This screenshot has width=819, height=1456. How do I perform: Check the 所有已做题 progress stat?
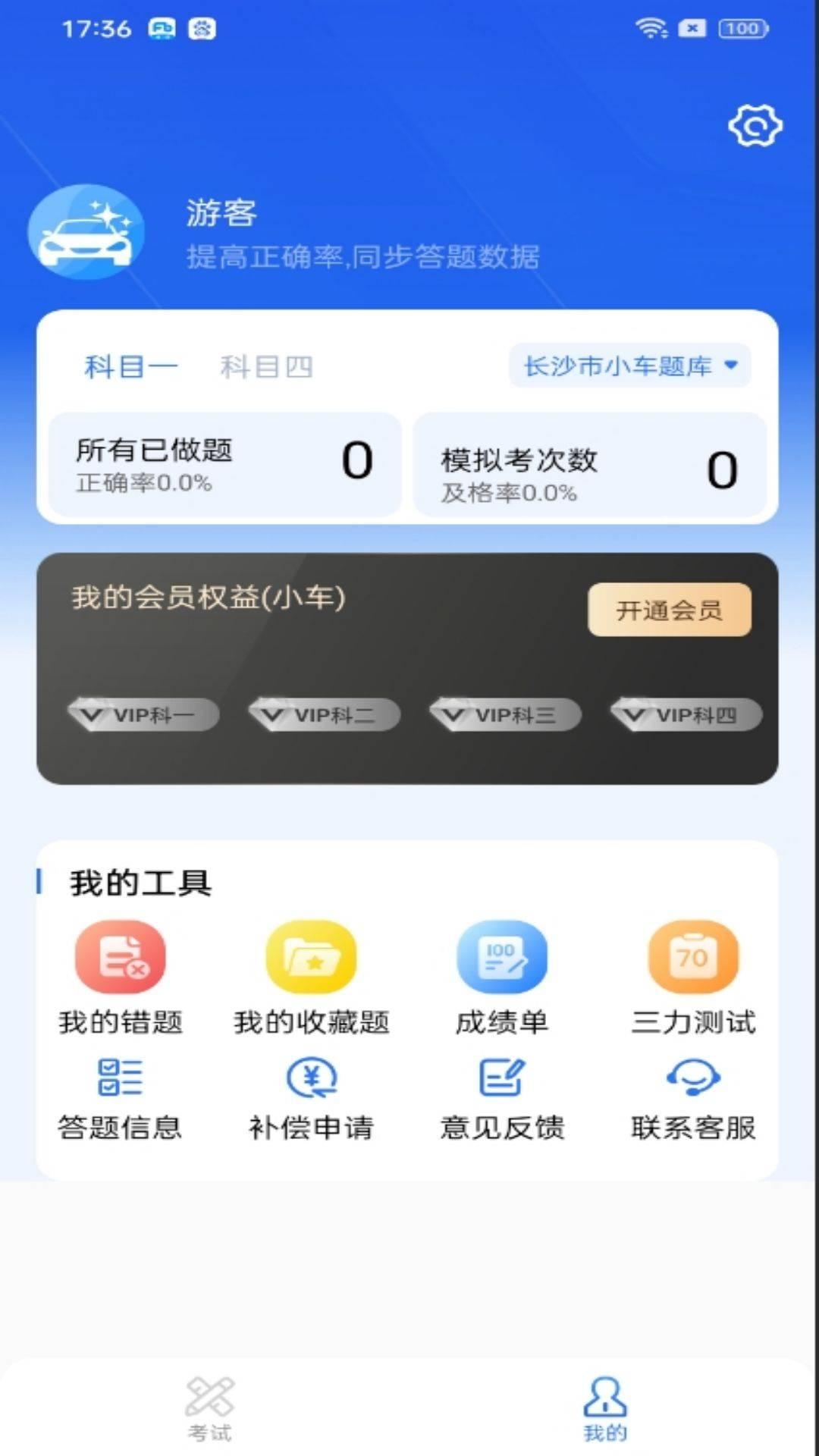click(x=220, y=463)
